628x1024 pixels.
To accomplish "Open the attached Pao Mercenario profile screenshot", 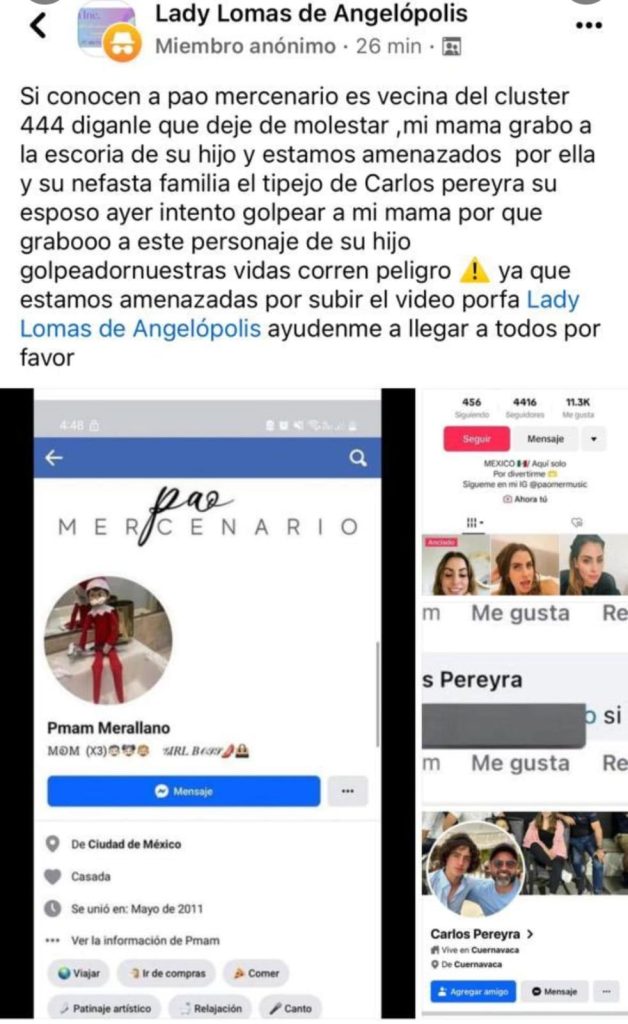I will pos(208,703).
